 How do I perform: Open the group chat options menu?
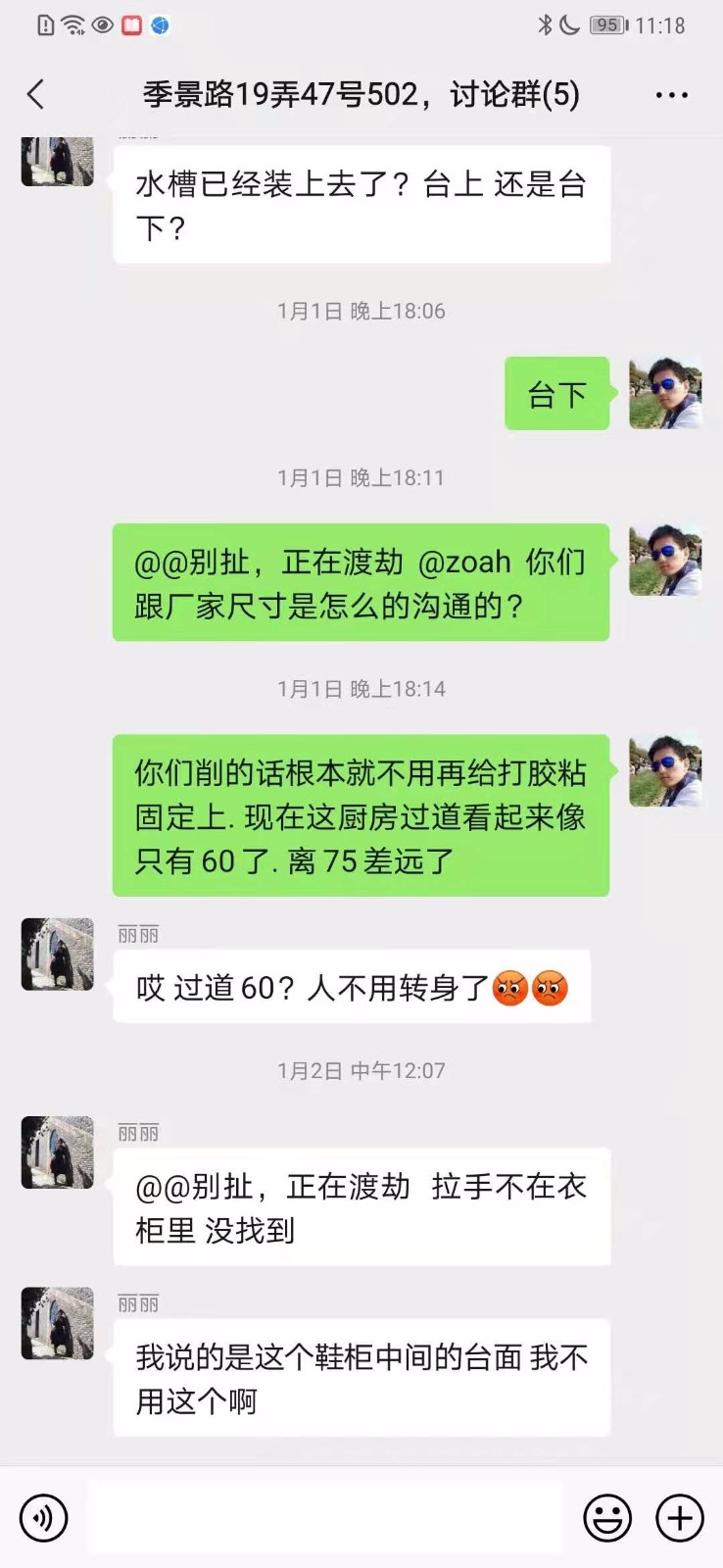pos(671,95)
